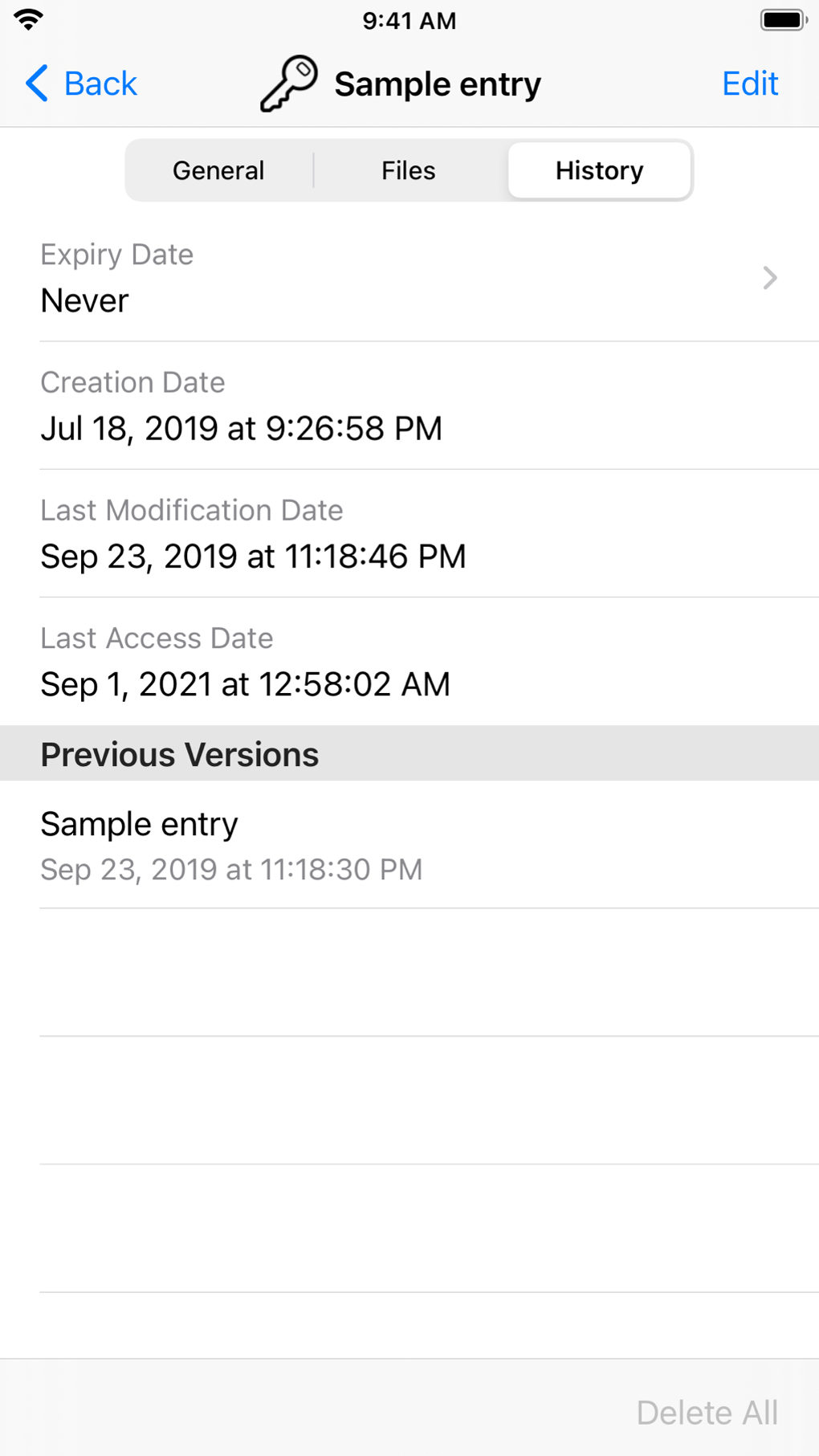Viewport: 819px width, 1456px height.
Task: Switch to the Files tab
Action: (x=408, y=169)
